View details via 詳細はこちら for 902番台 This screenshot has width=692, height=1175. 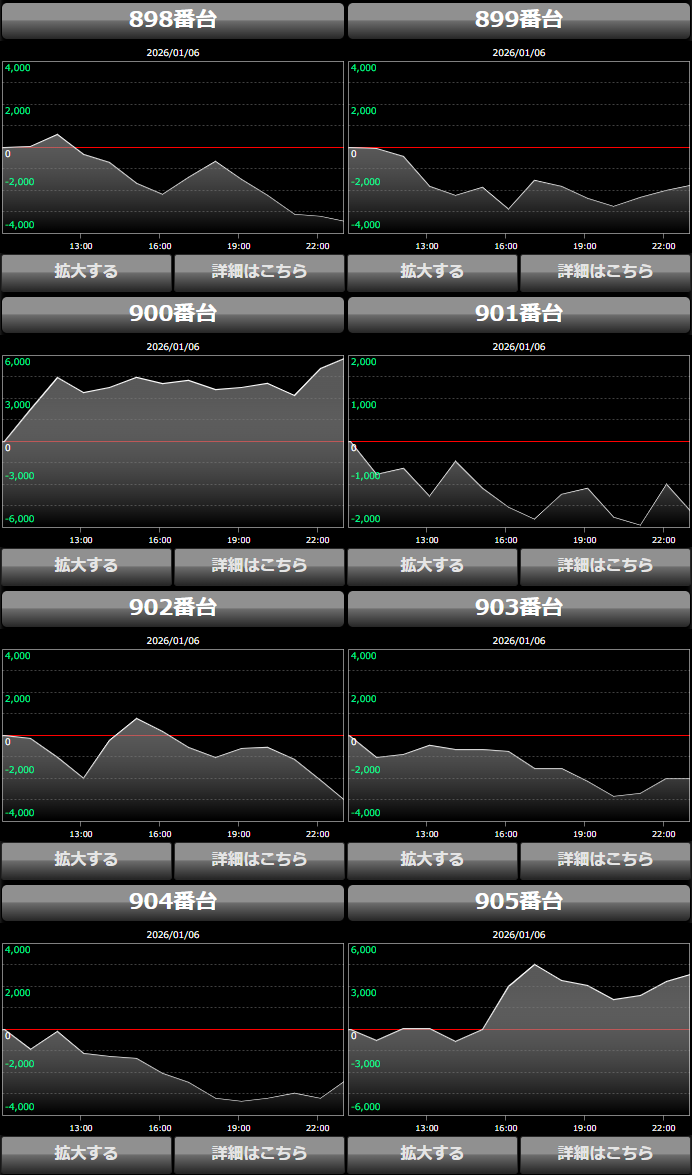[x=259, y=860]
